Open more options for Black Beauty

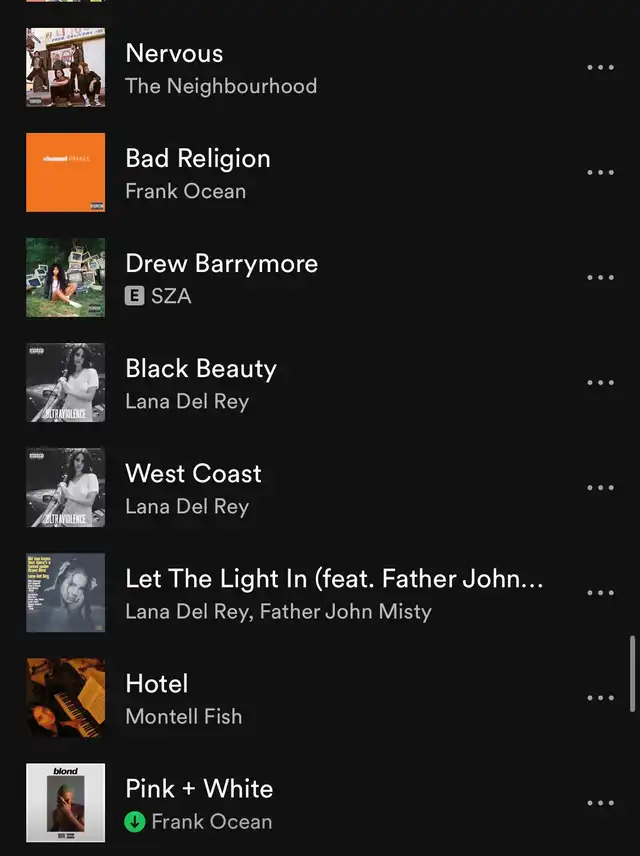[600, 383]
